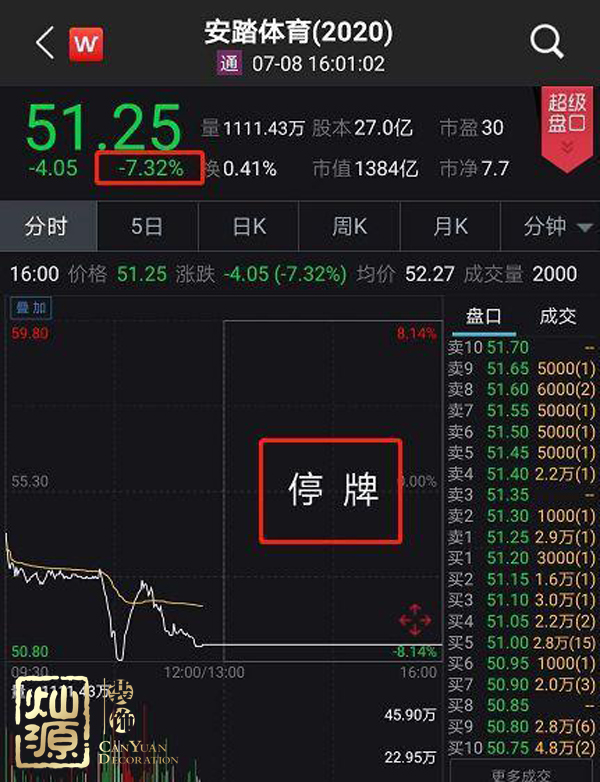
Task: Tap the 叠加 overlay button
Action: tap(30, 308)
